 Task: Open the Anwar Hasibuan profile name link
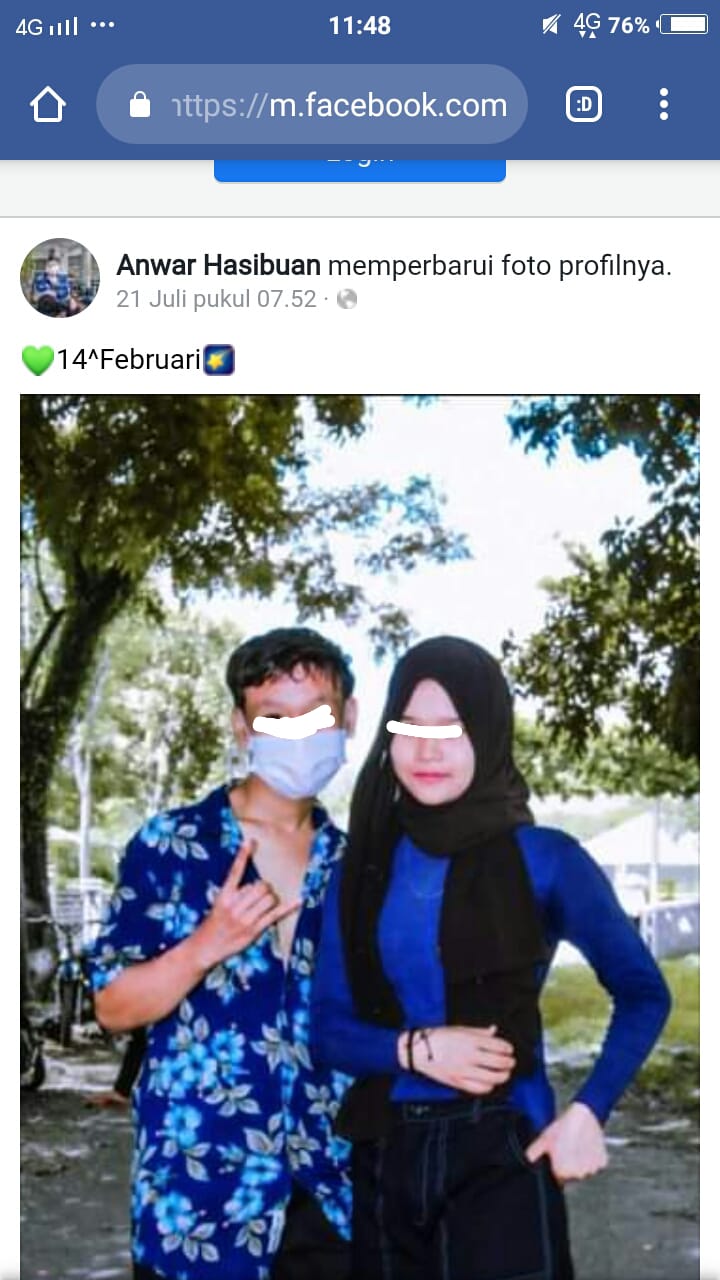tap(218, 265)
